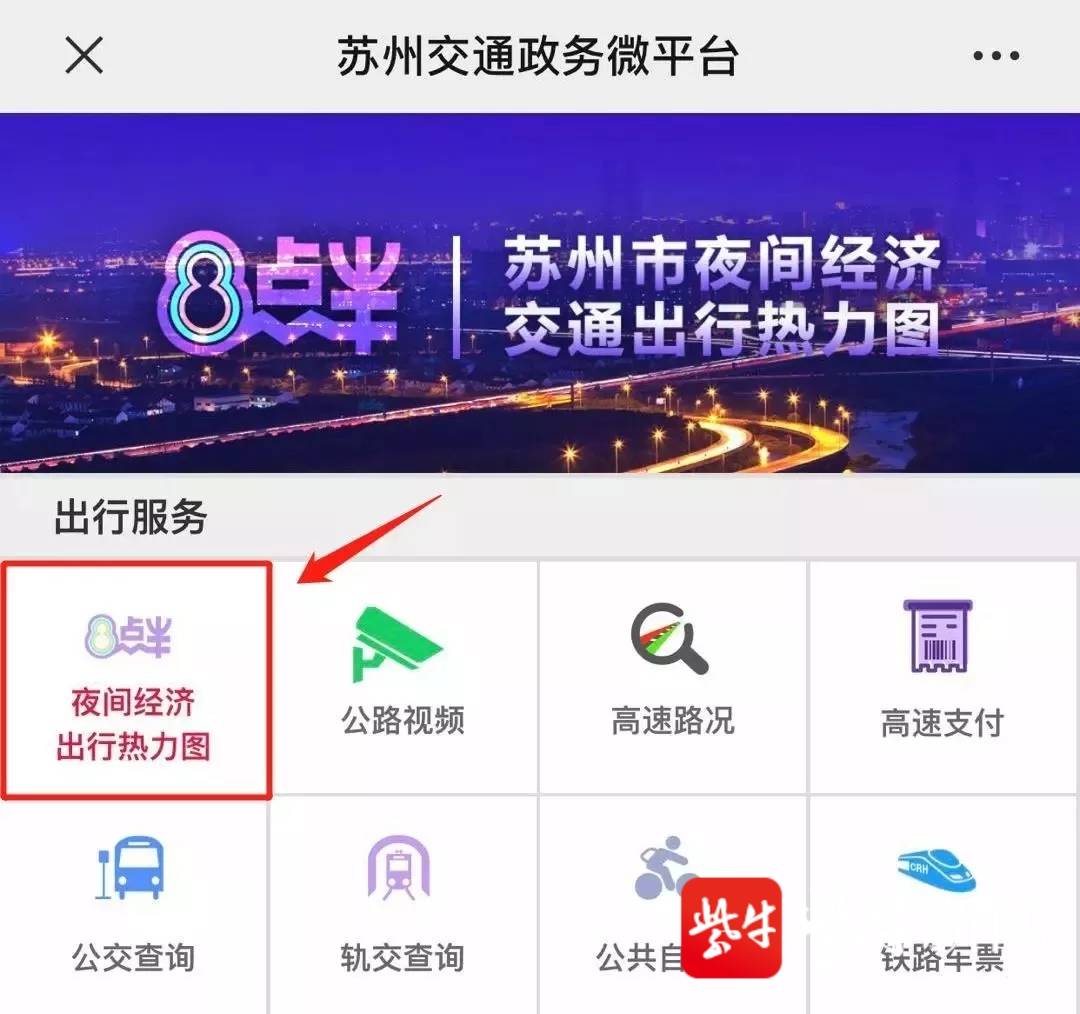The width and height of the screenshot is (1080, 1014).
Task: Close the 苏州交通政务微平台 page
Action: click(x=84, y=56)
